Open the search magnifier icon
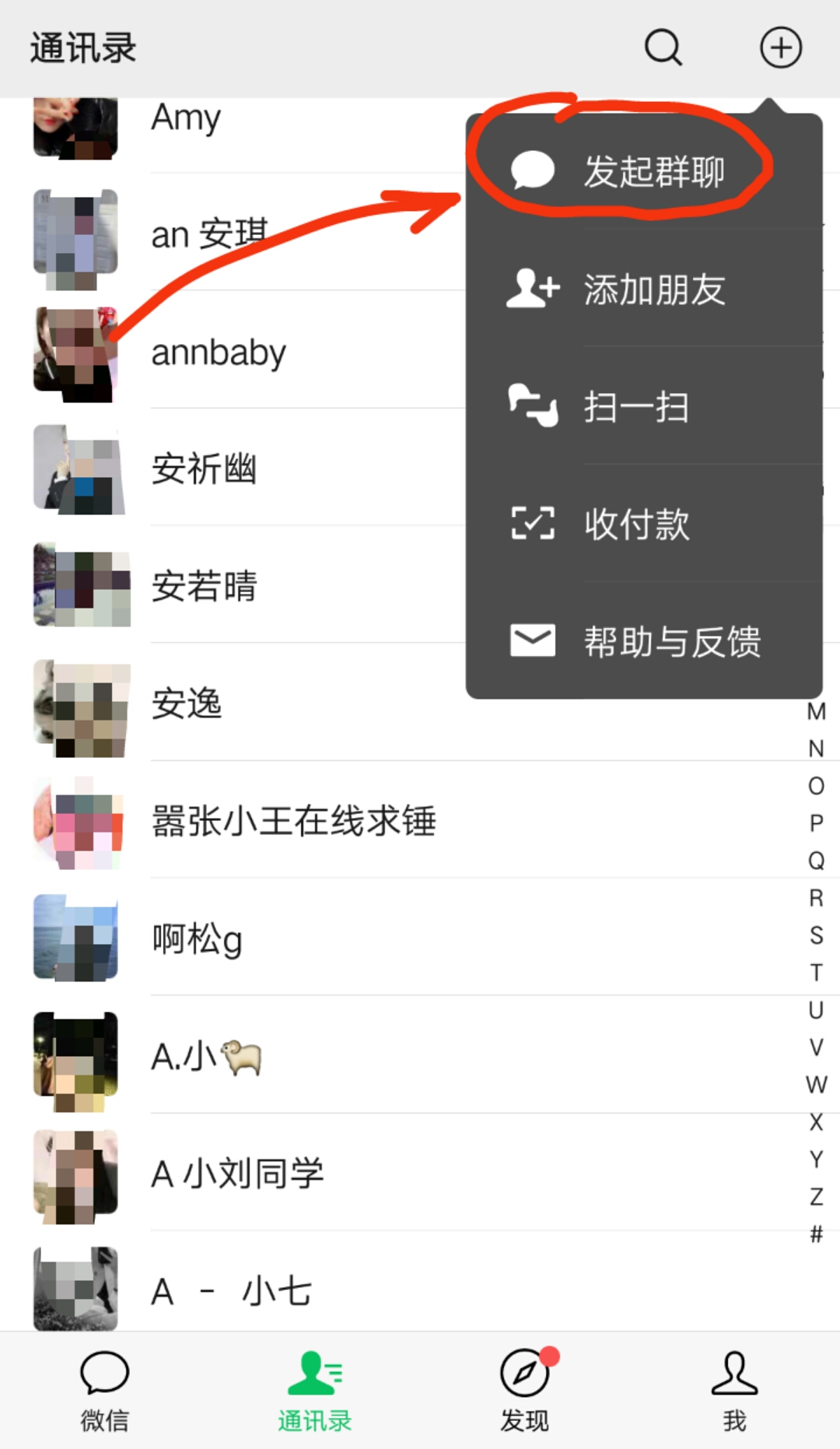 click(662, 48)
